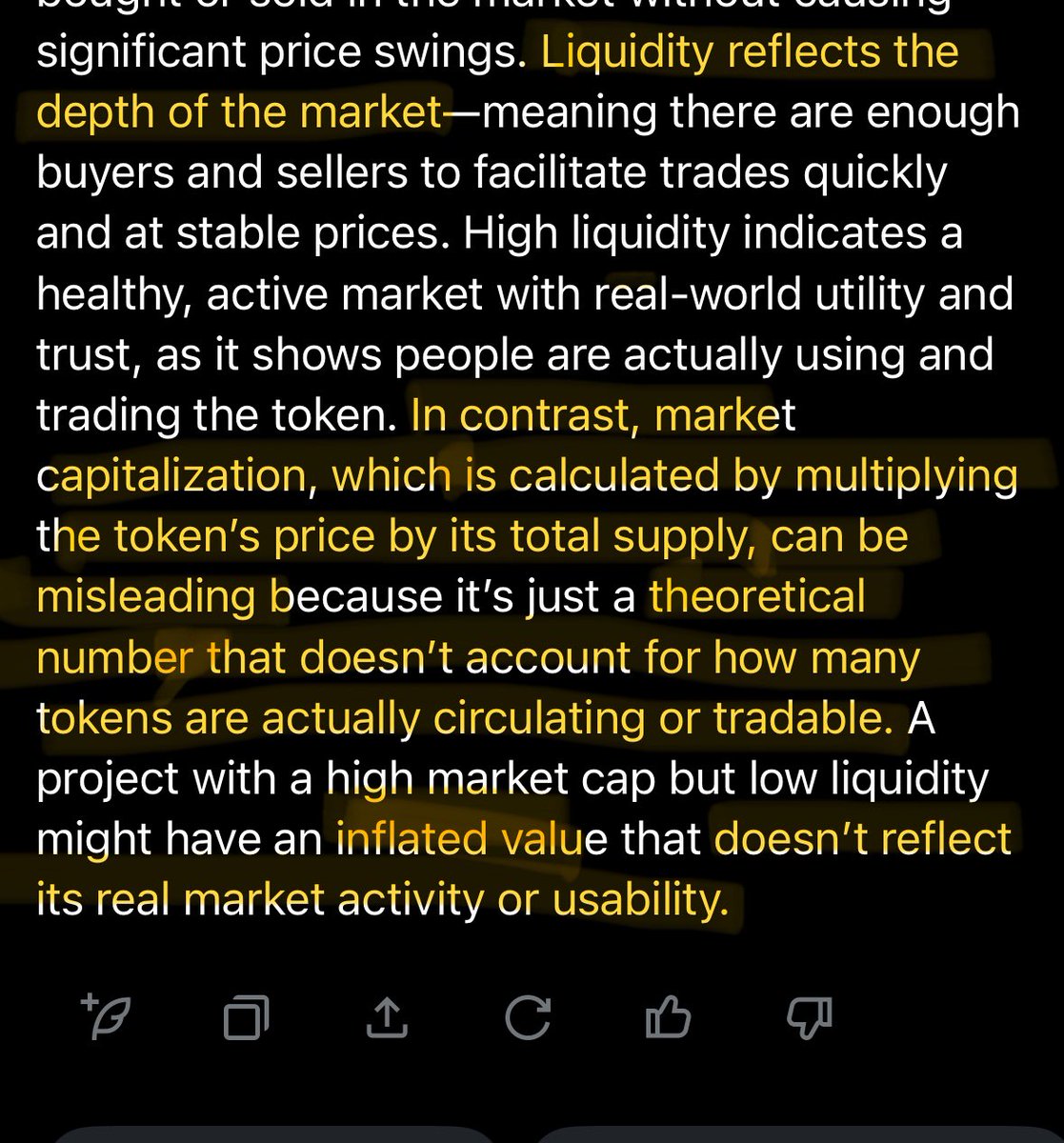Tap the quill icon with plus sign
The image size is (1064, 1143).
tap(107, 1016)
